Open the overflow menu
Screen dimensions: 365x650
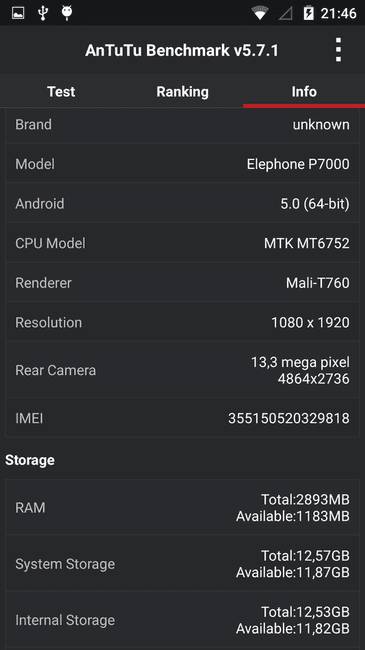click(x=338, y=50)
